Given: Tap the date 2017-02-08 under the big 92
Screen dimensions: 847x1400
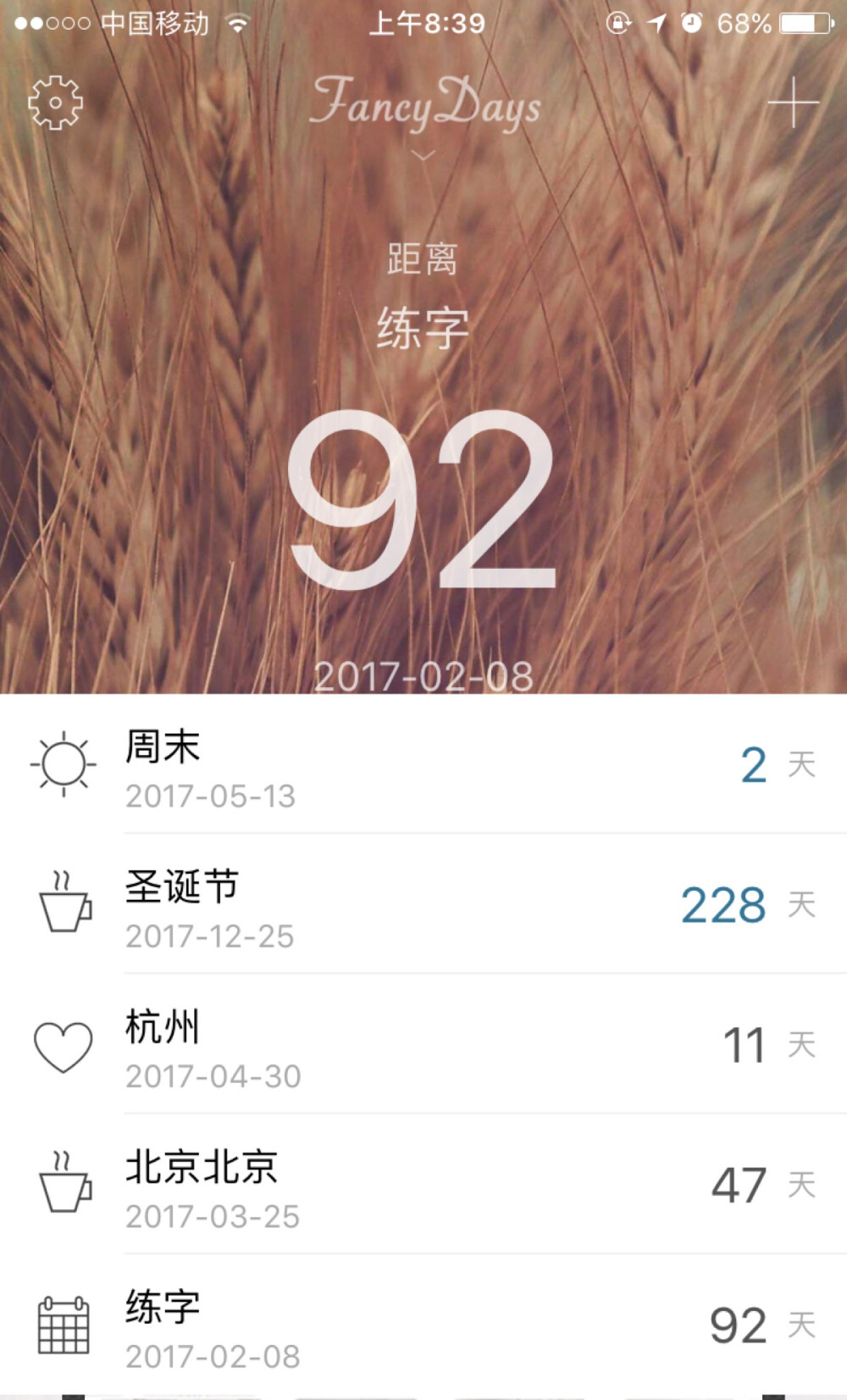Looking at the screenshot, I should pos(423,674).
